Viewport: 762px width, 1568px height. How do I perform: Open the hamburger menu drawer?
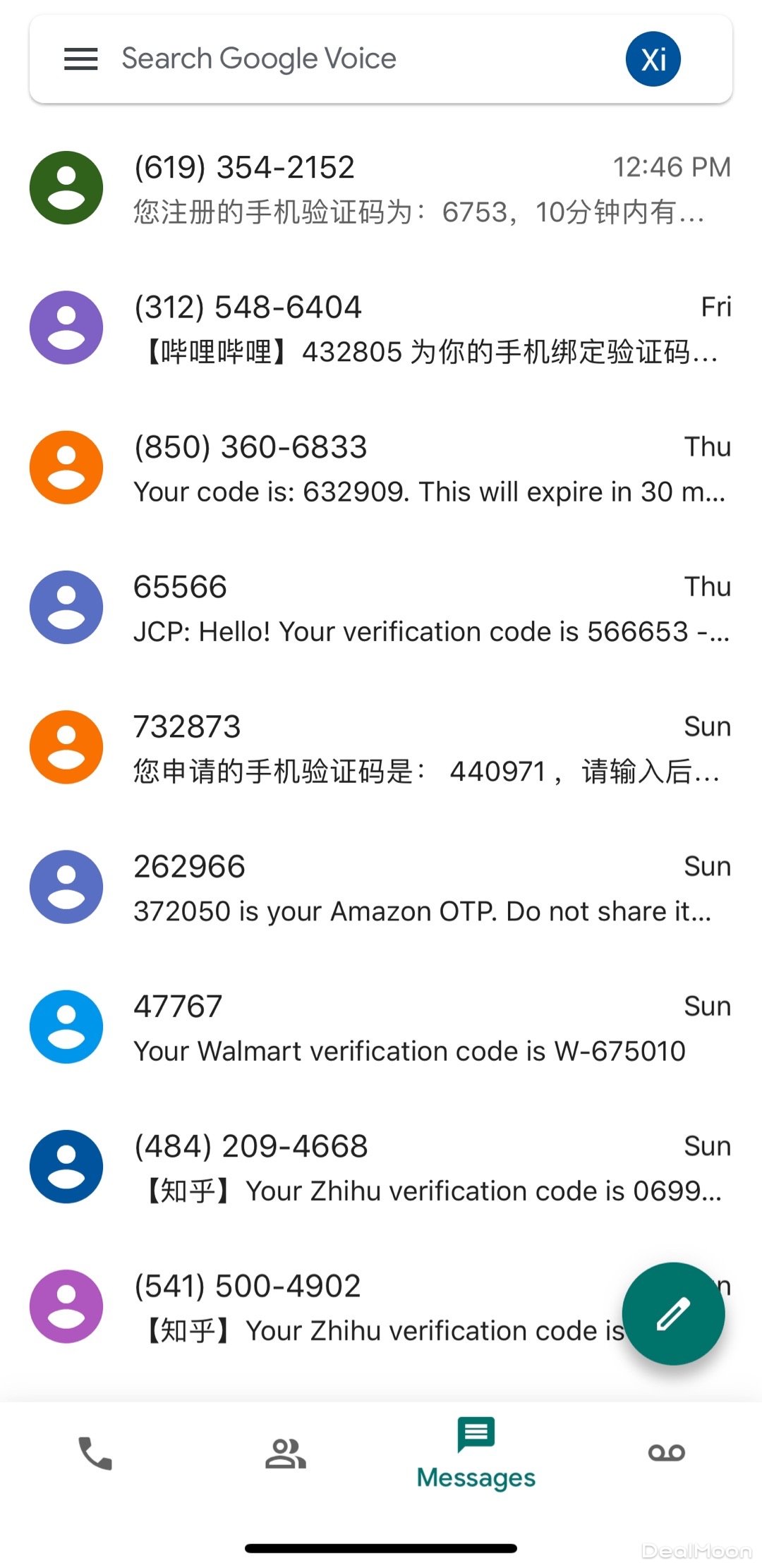tap(80, 59)
